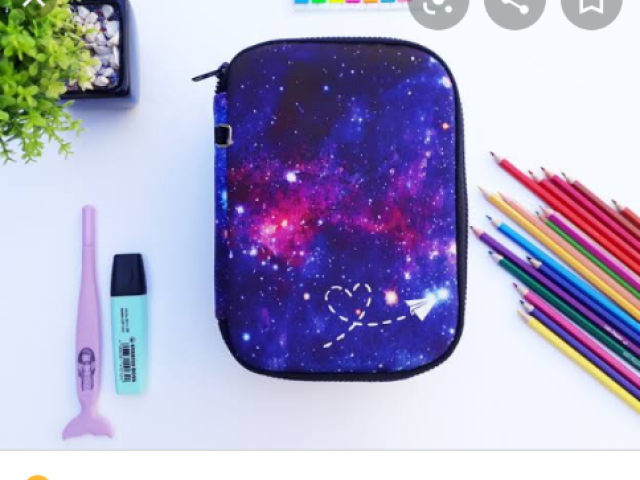
Task: Search this image with Lens
Action: (438, 5)
